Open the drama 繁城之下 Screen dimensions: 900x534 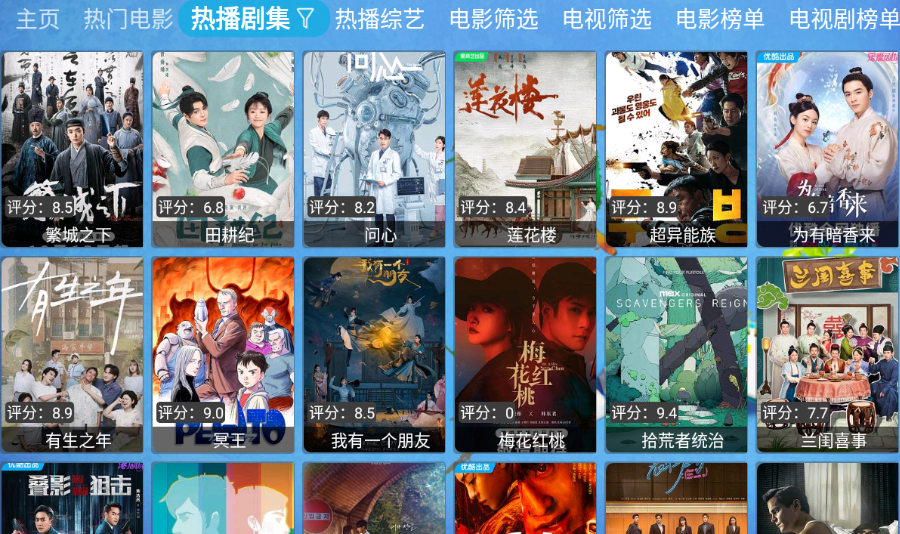tap(72, 148)
